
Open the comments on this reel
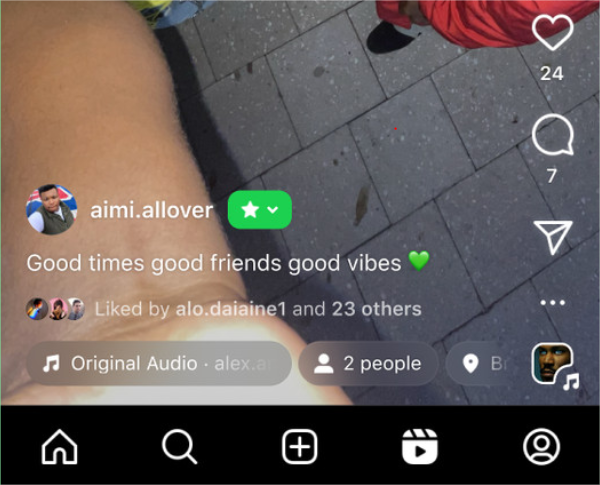coord(552,136)
